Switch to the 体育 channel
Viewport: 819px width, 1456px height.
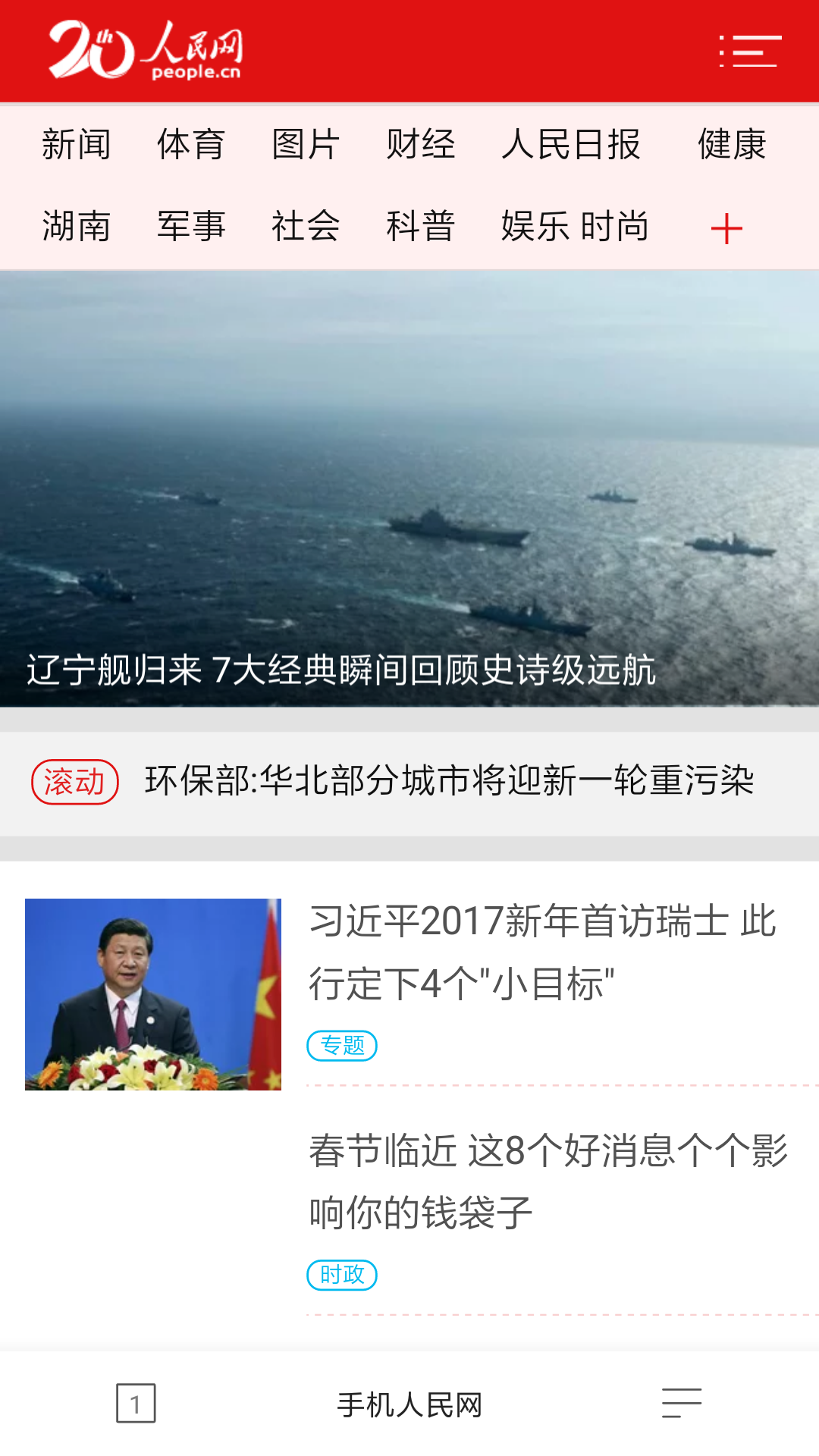[191, 144]
